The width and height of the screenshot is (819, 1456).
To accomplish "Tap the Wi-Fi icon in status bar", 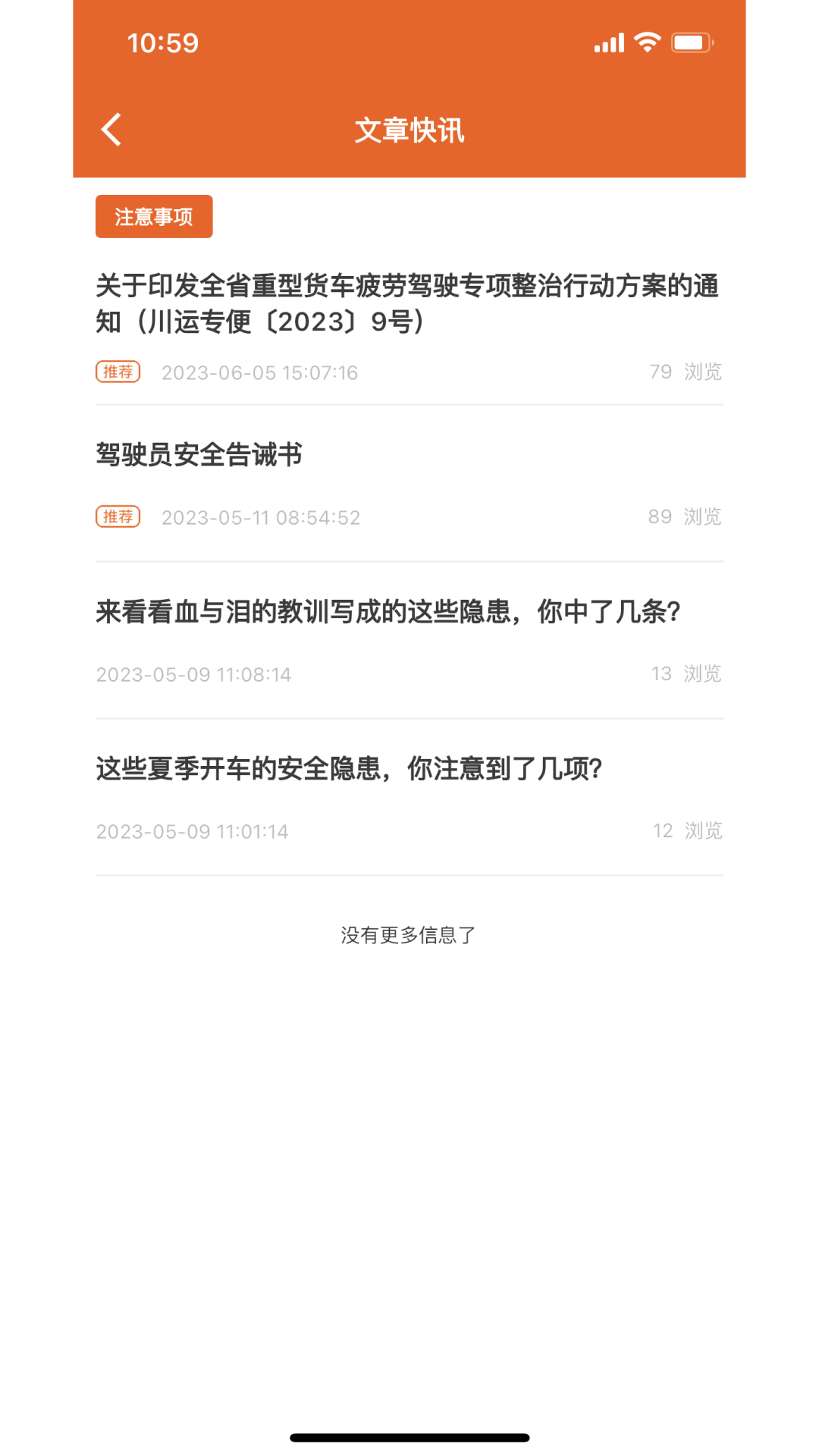I will pyautogui.click(x=647, y=42).
